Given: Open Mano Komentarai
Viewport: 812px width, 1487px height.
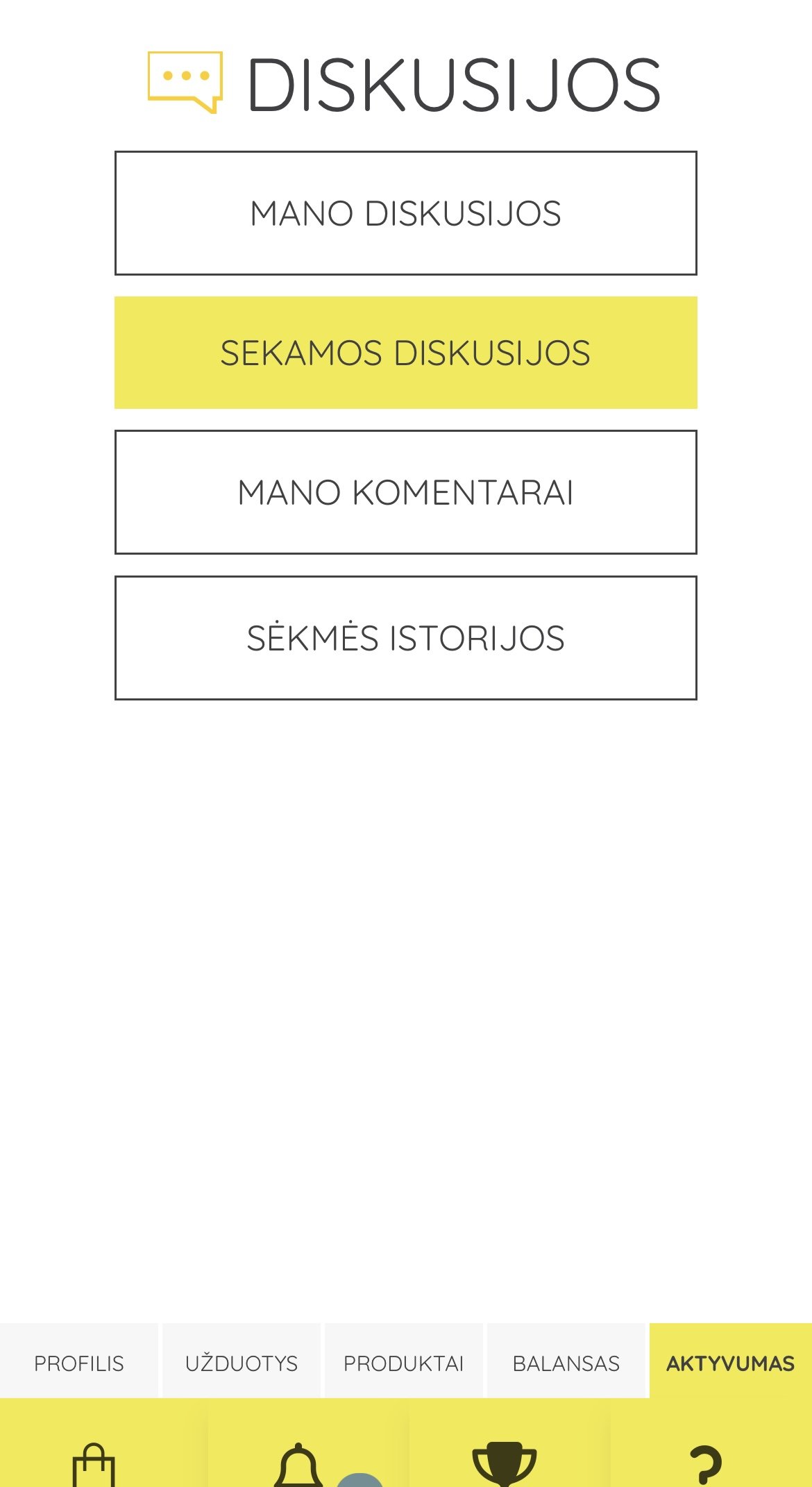Looking at the screenshot, I should 405,492.
